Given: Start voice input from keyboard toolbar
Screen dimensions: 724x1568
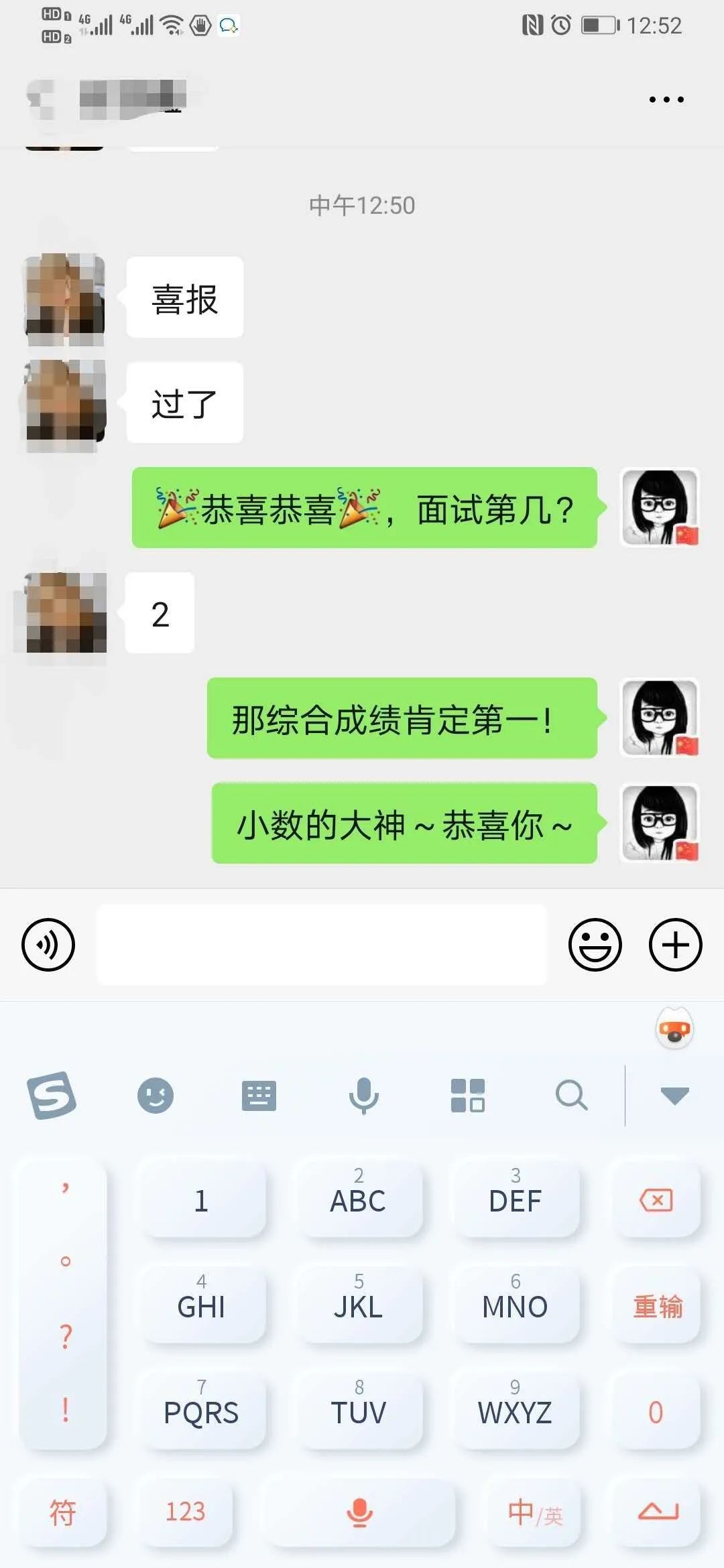Looking at the screenshot, I should tap(363, 1096).
